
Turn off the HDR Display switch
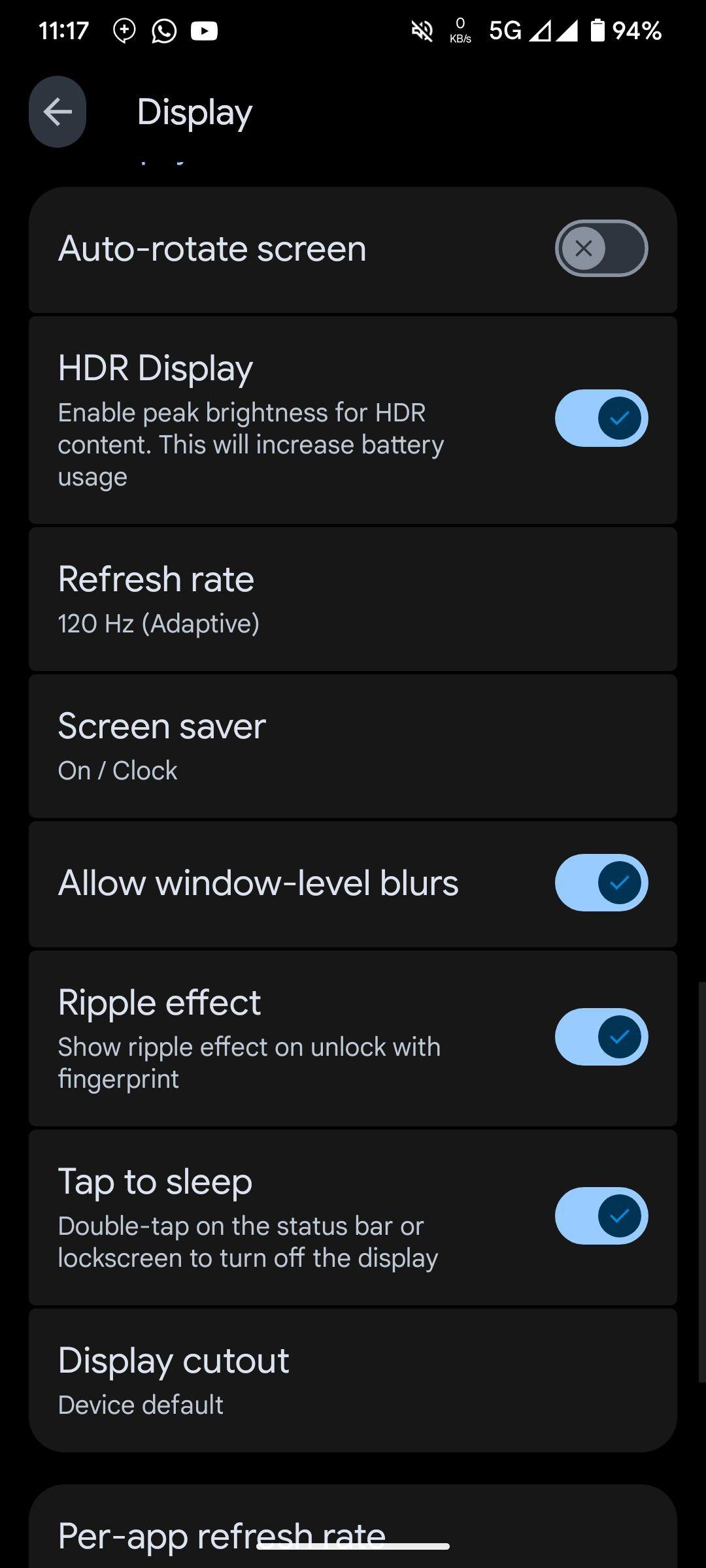coord(601,418)
